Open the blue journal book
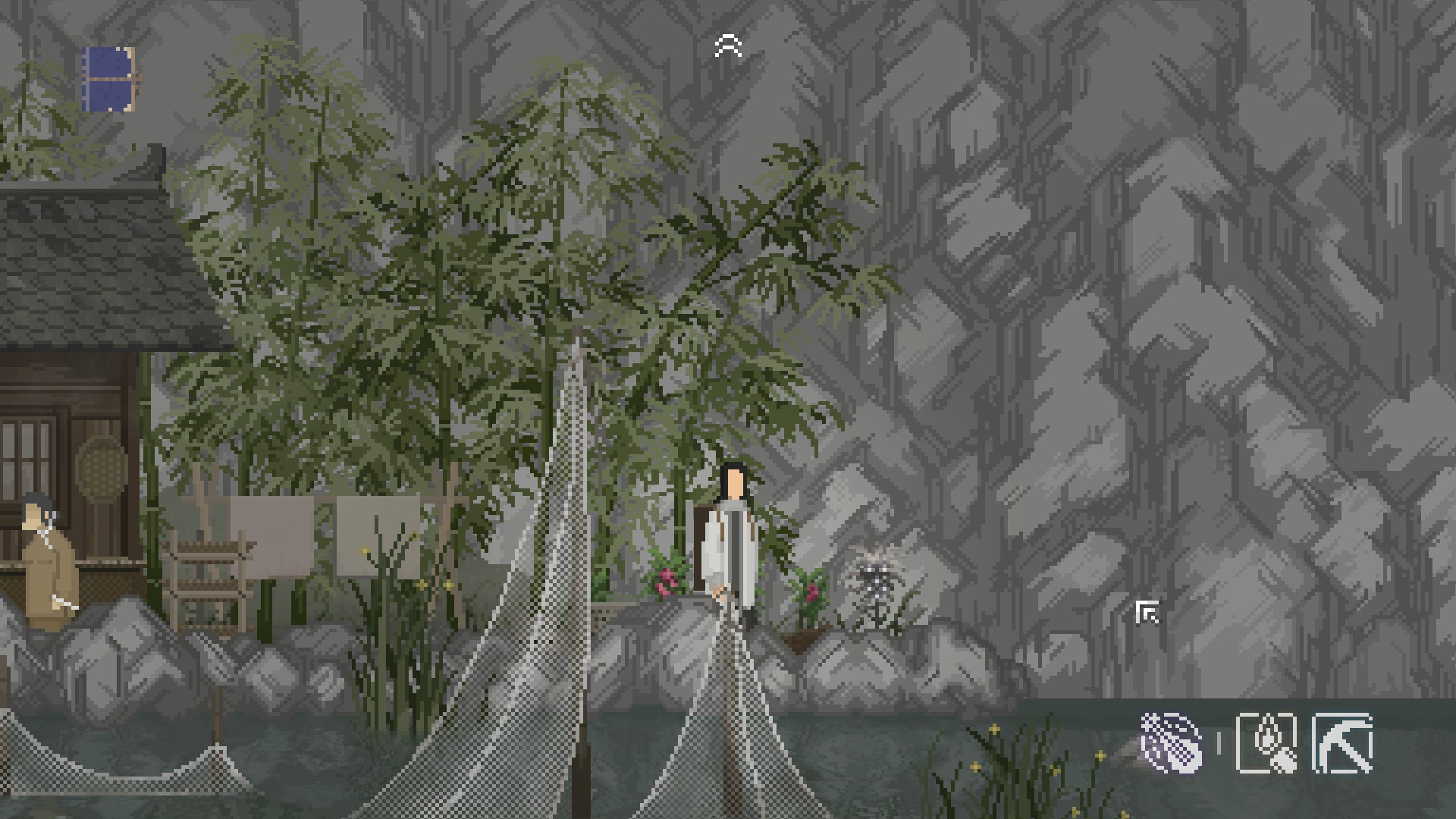Viewport: 1456px width, 819px height. click(108, 79)
